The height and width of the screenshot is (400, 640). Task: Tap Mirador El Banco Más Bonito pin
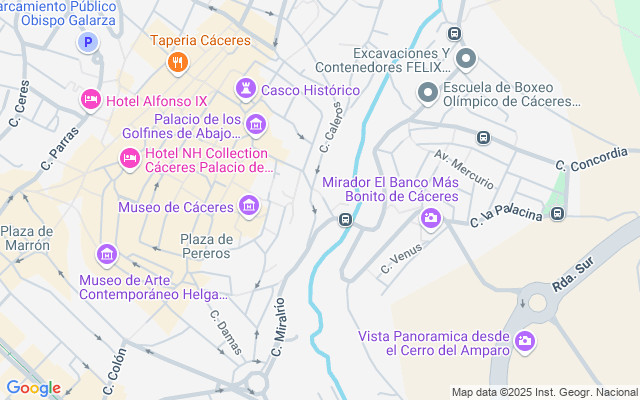pos(431,218)
